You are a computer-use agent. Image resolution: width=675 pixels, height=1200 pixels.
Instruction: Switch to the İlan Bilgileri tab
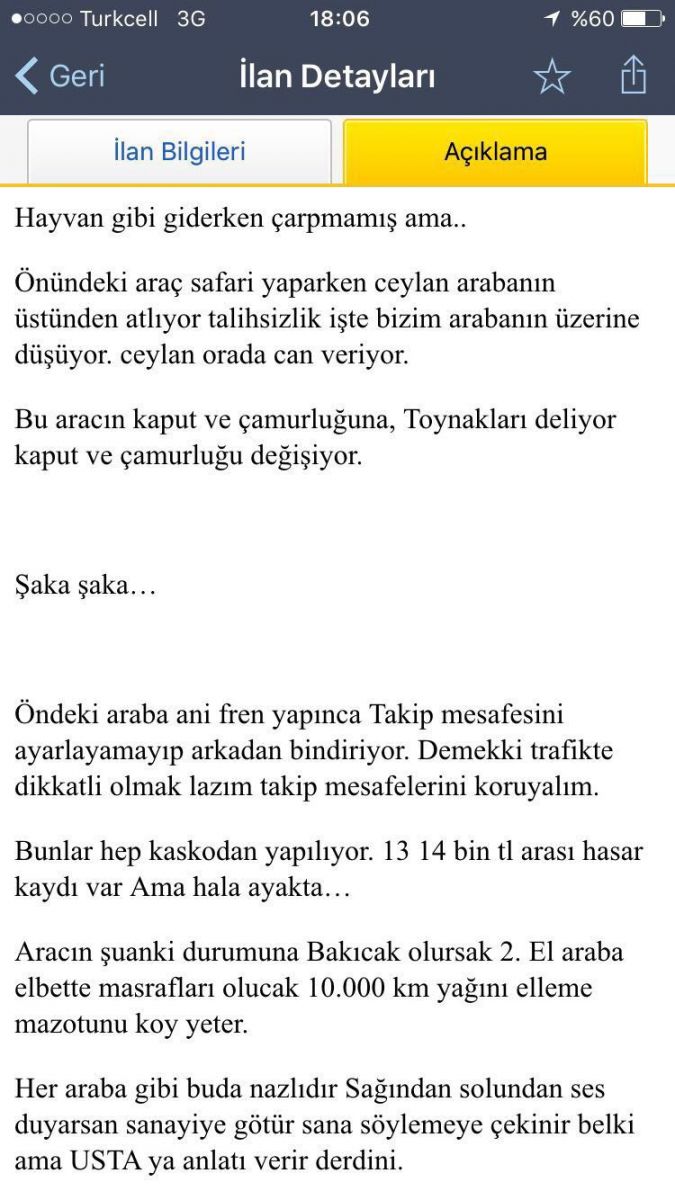click(x=179, y=152)
